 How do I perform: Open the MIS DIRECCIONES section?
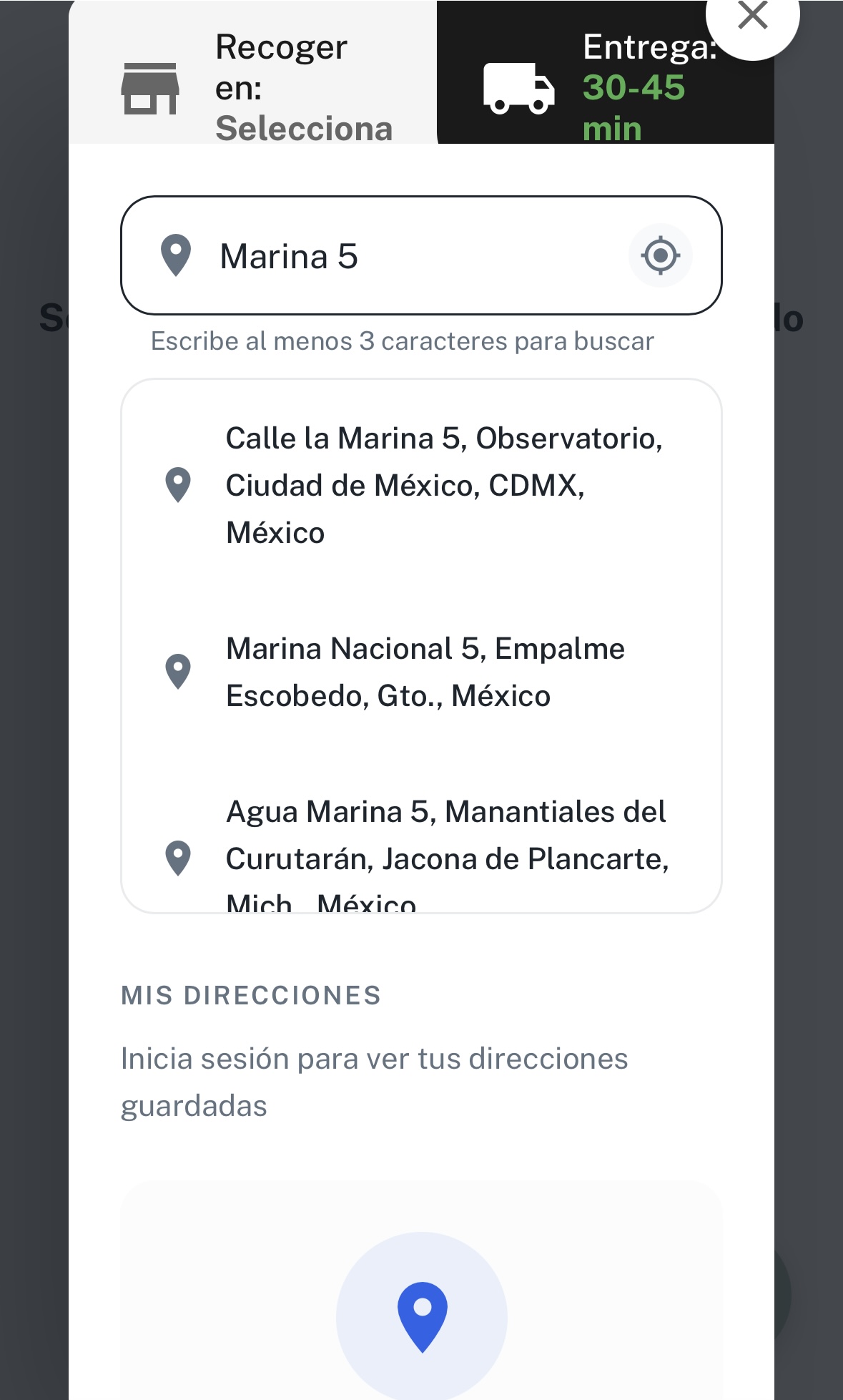click(x=251, y=994)
